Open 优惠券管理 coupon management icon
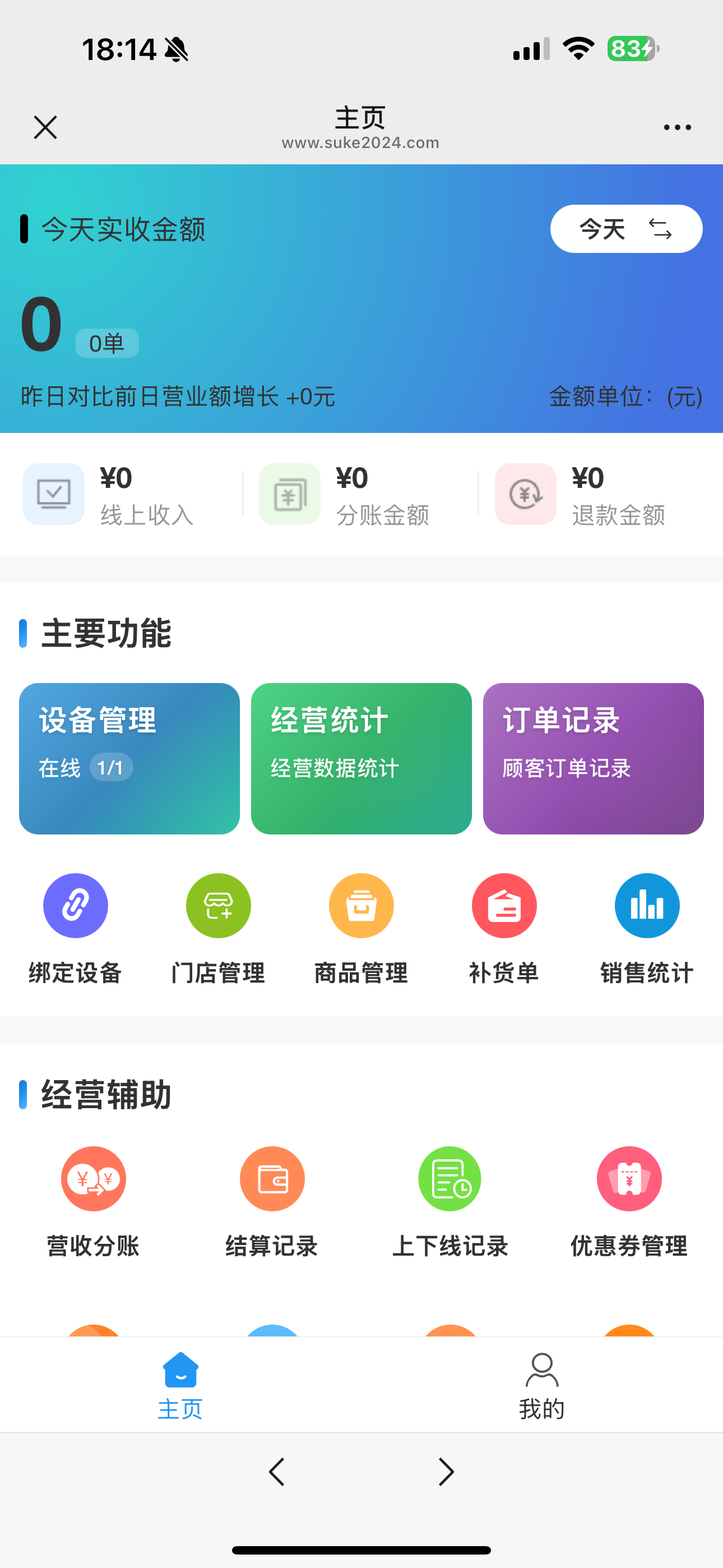 [x=629, y=1178]
